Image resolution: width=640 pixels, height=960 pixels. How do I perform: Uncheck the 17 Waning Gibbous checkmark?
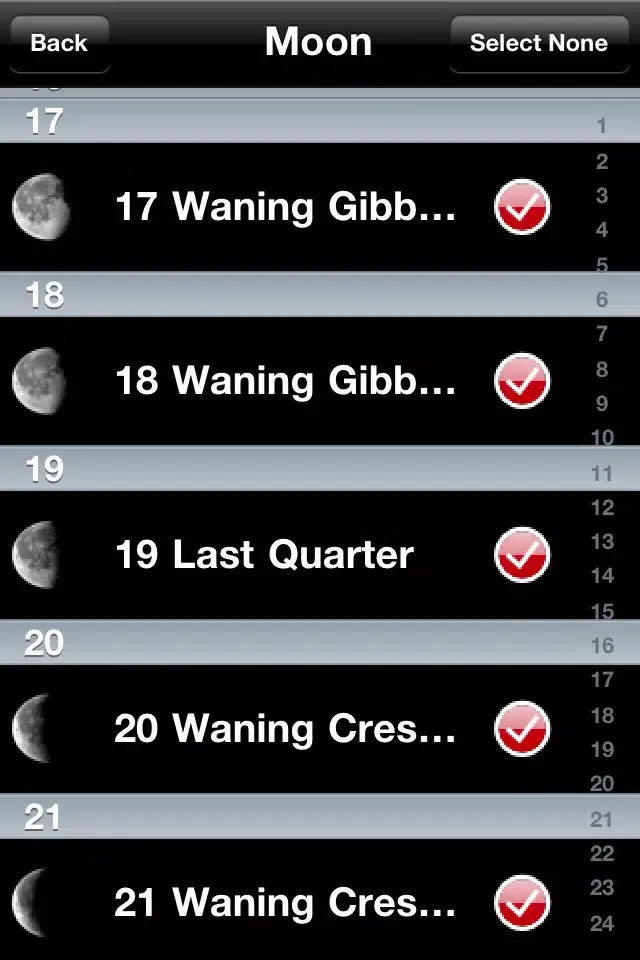coord(522,207)
